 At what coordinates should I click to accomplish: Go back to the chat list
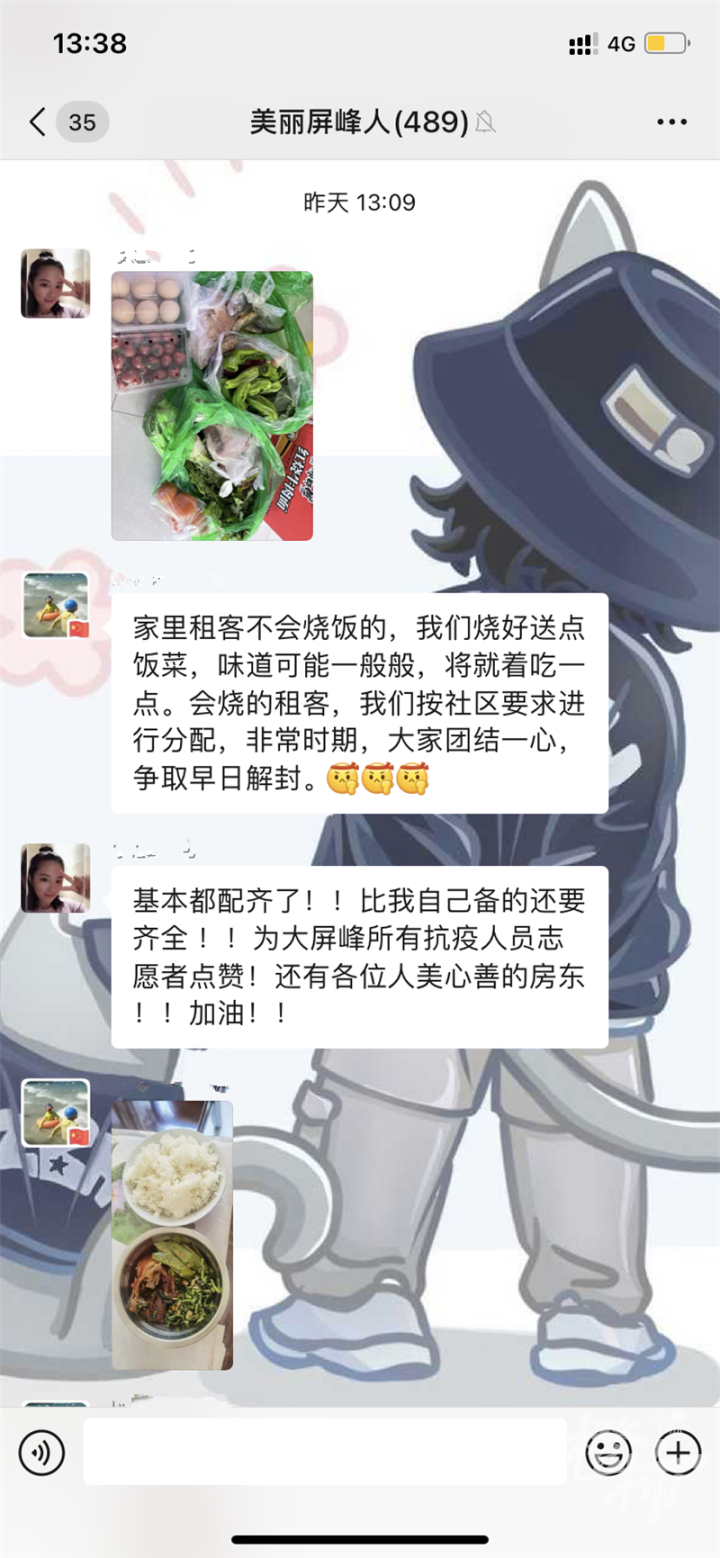click(x=38, y=122)
